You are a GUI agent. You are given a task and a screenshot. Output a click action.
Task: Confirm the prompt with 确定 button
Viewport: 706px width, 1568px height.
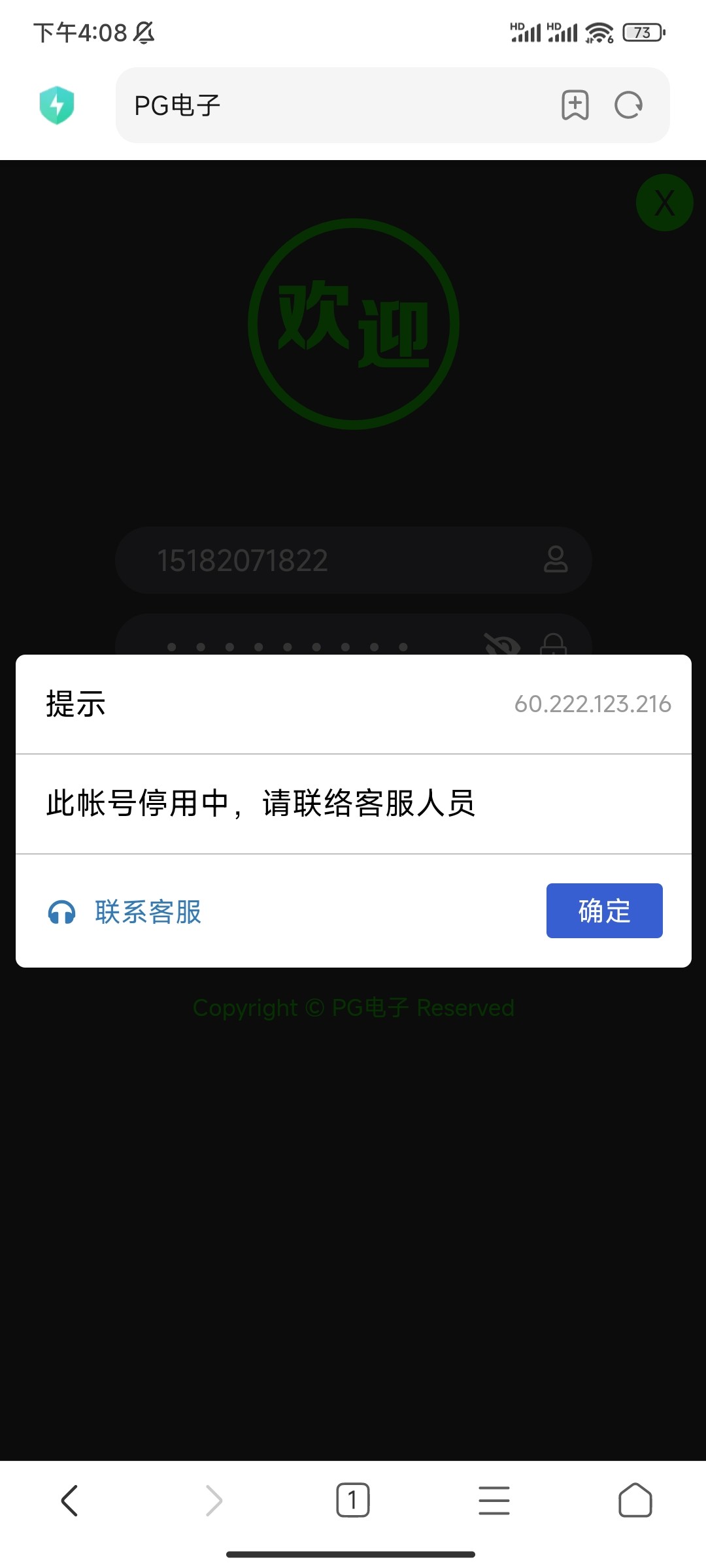point(604,911)
